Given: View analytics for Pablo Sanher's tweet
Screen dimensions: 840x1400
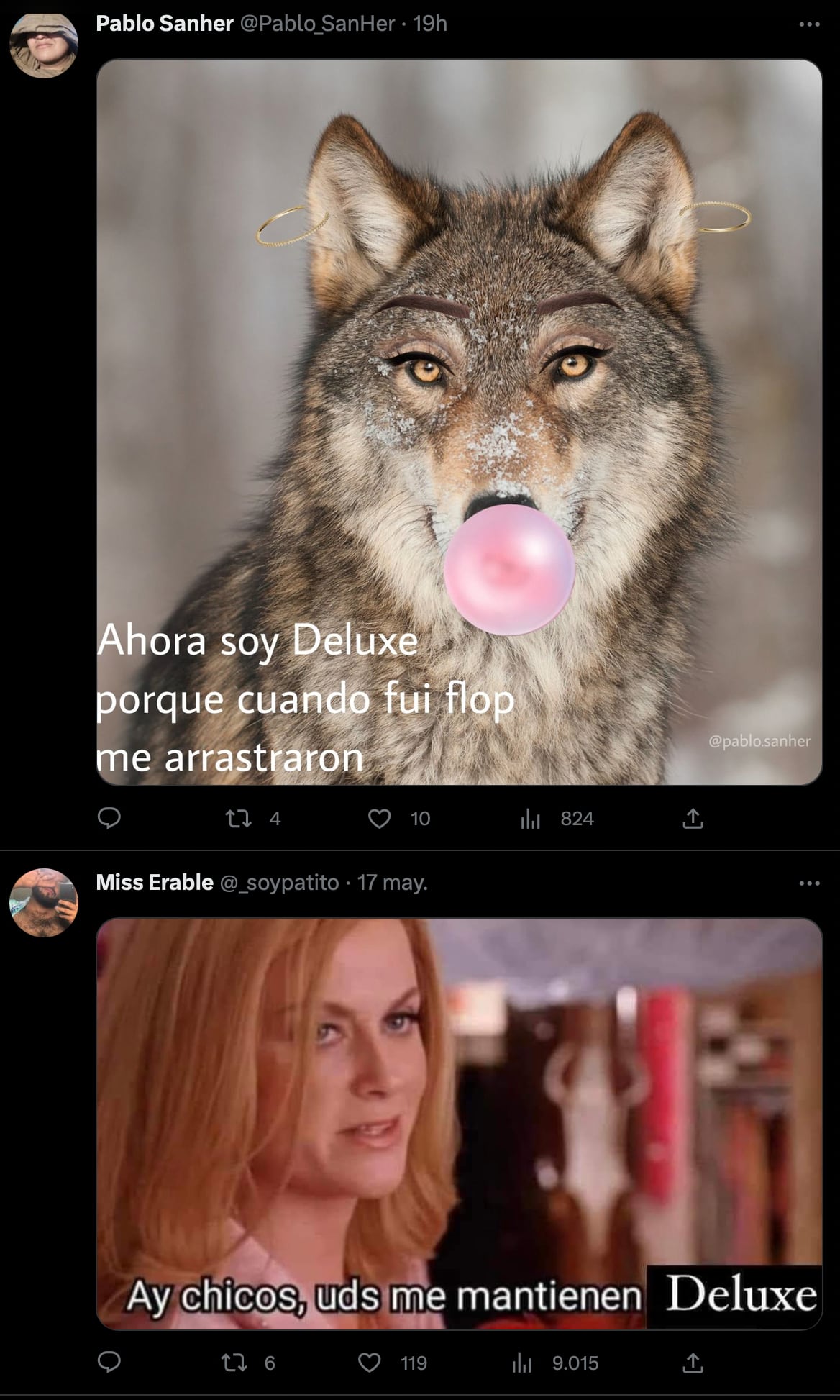Looking at the screenshot, I should 531,818.
